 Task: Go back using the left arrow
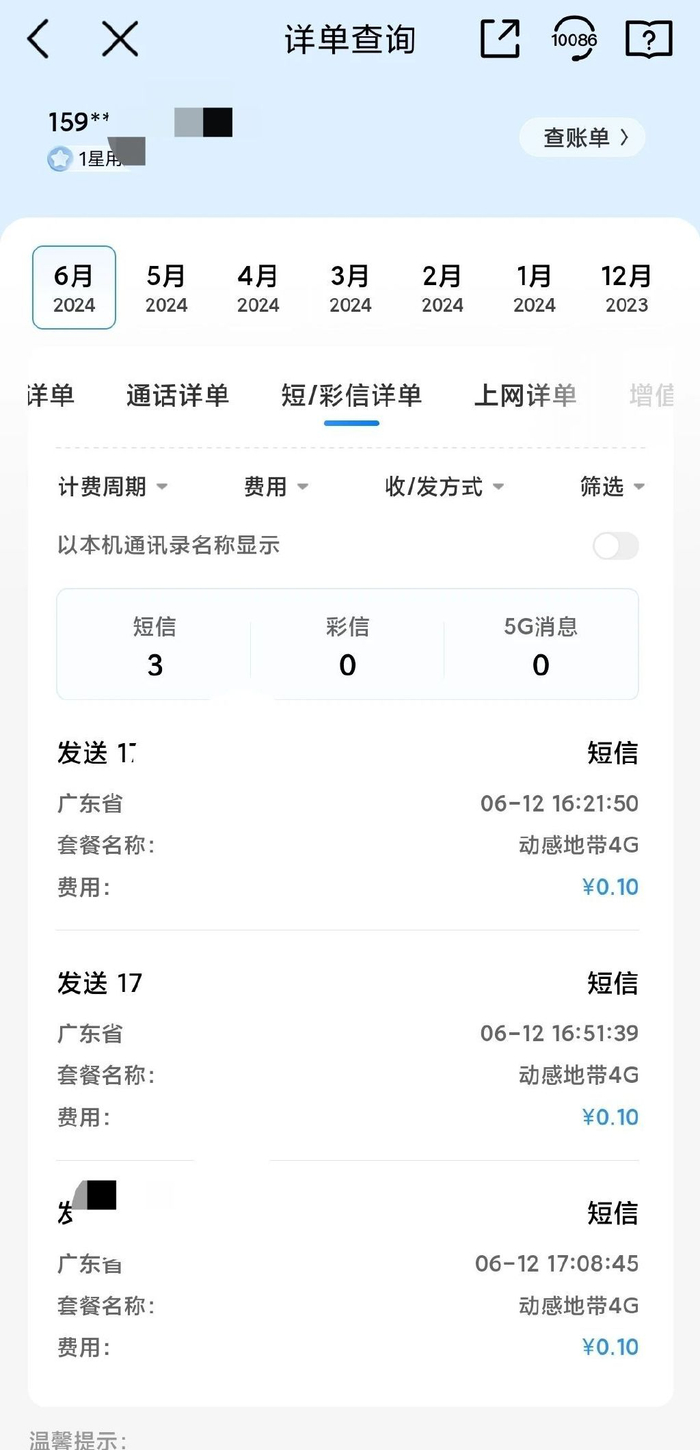[38, 40]
